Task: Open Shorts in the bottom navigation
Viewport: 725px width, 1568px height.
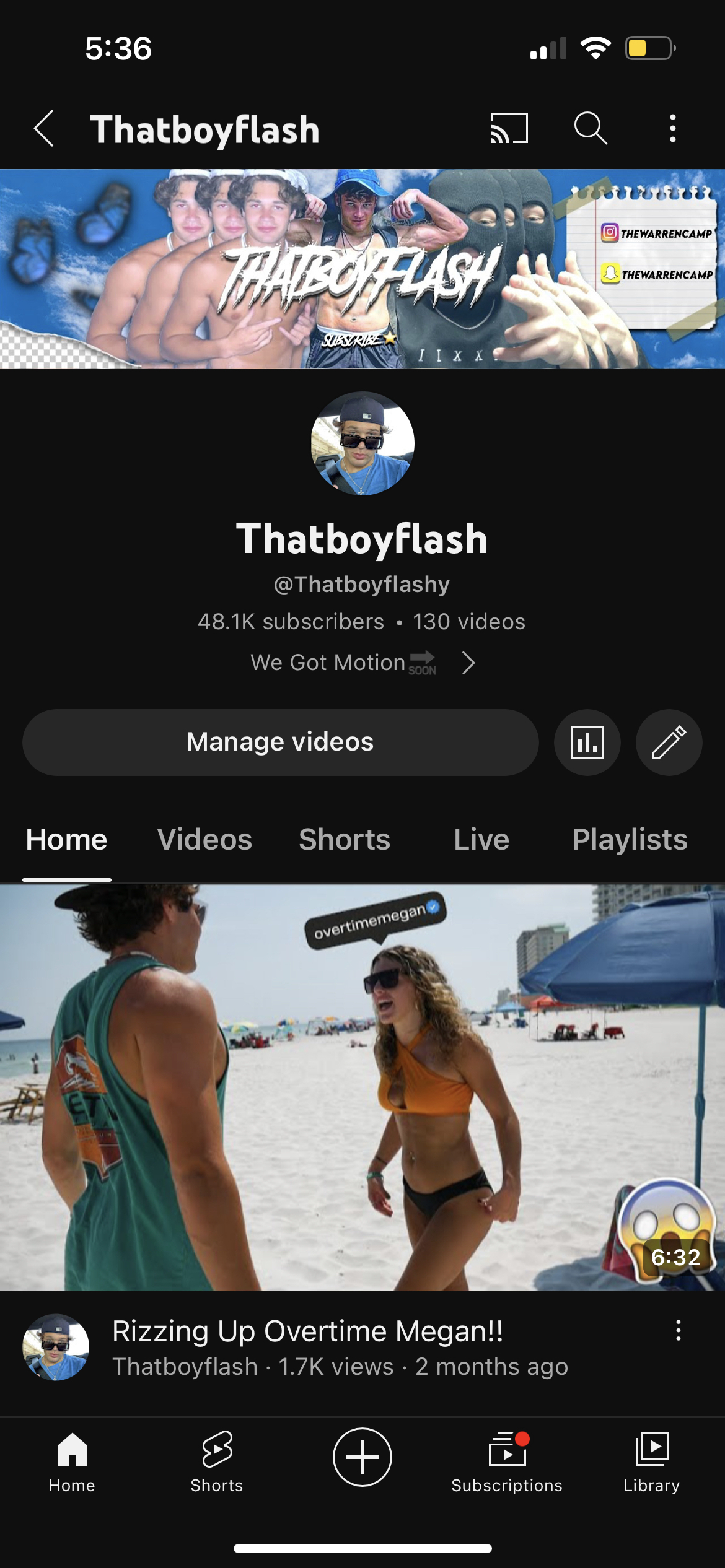Action: point(217,1463)
